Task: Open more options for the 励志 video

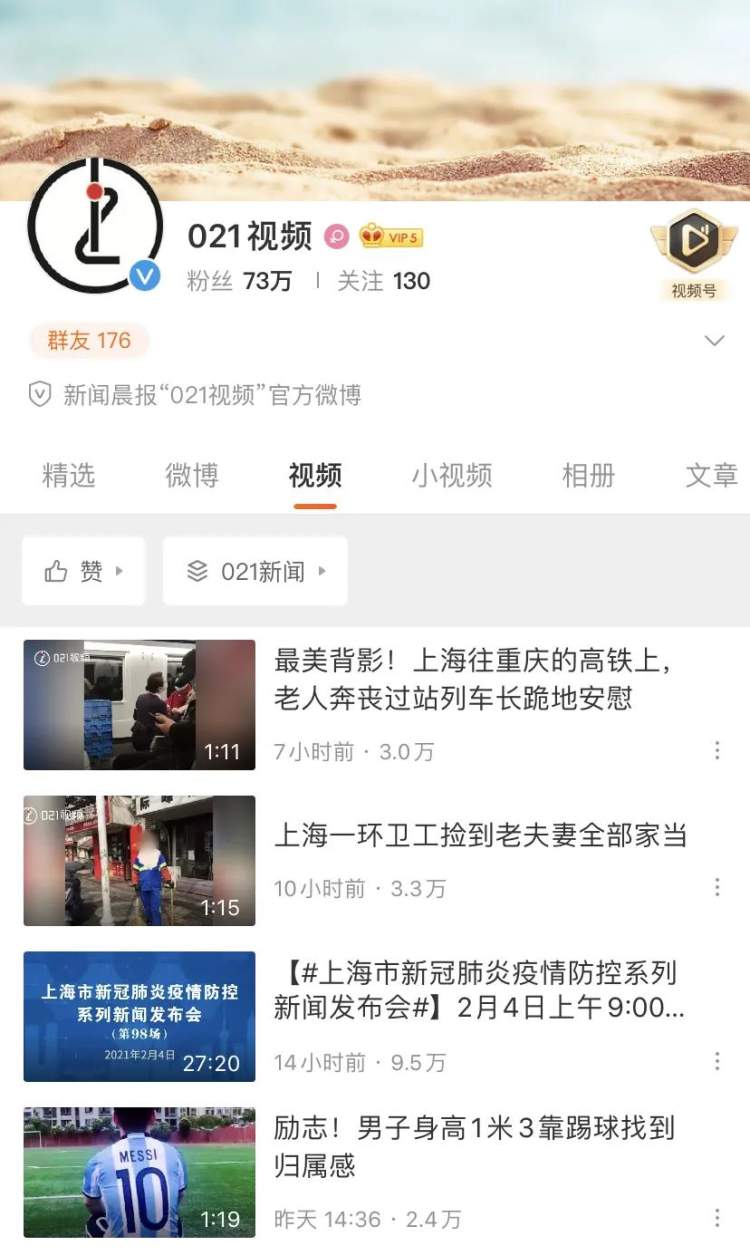Action: pos(717,1217)
